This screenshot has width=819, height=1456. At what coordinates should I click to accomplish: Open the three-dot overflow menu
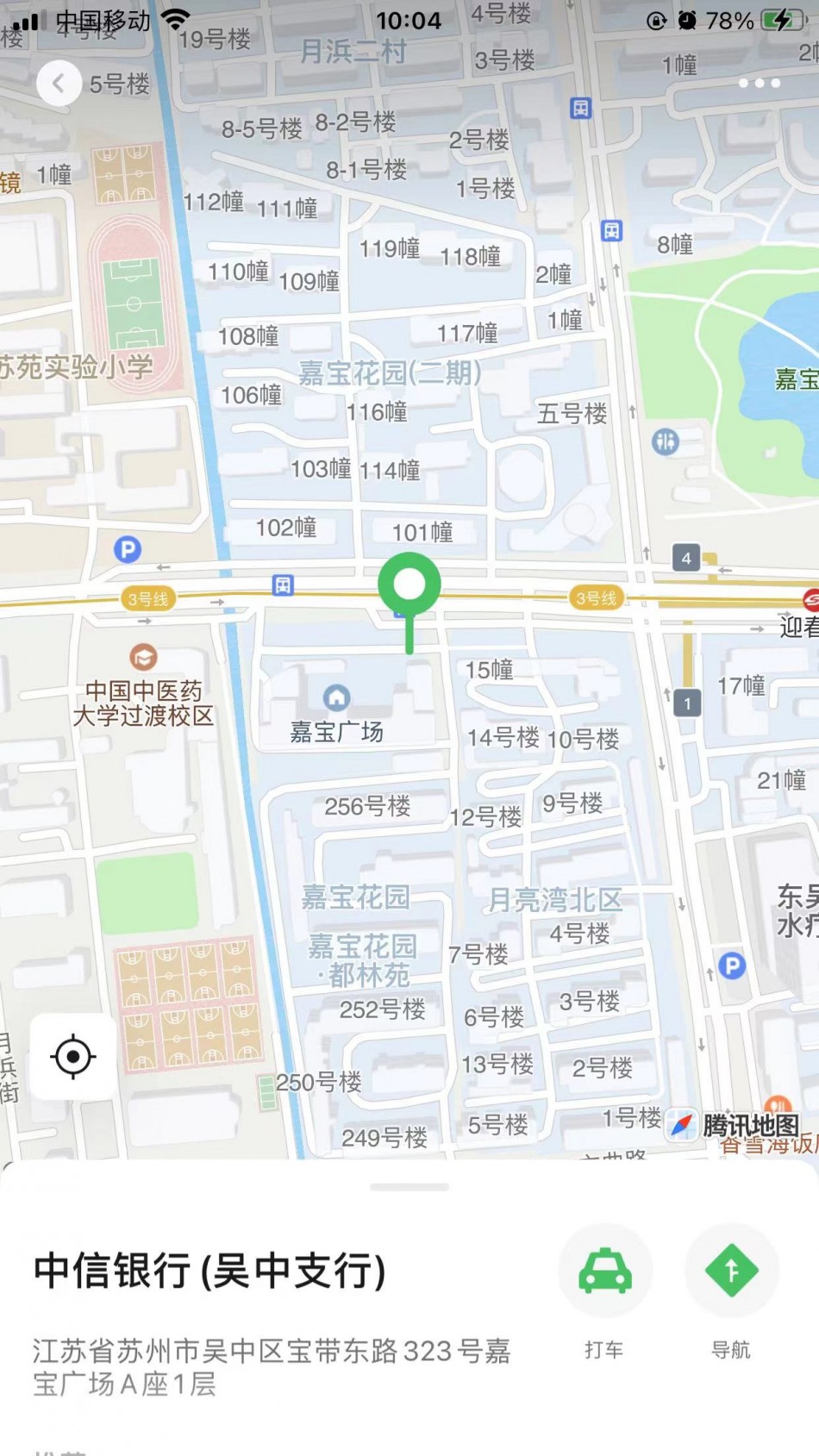pyautogui.click(x=759, y=84)
